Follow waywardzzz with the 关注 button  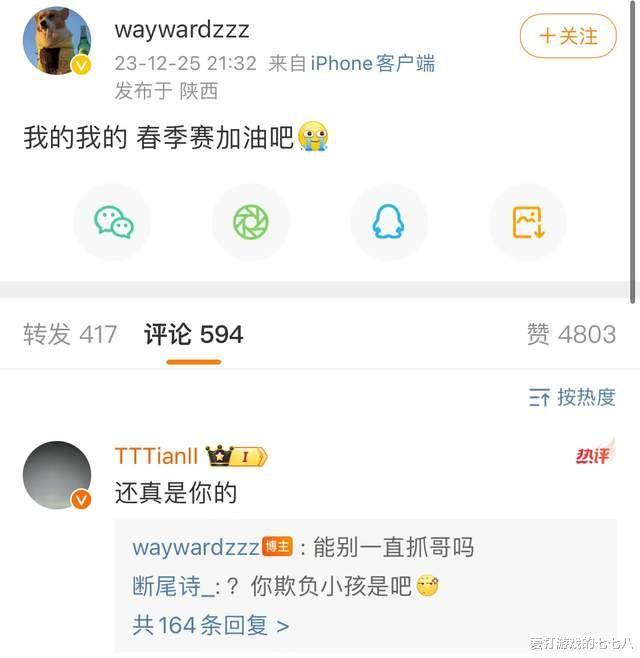pos(568,37)
